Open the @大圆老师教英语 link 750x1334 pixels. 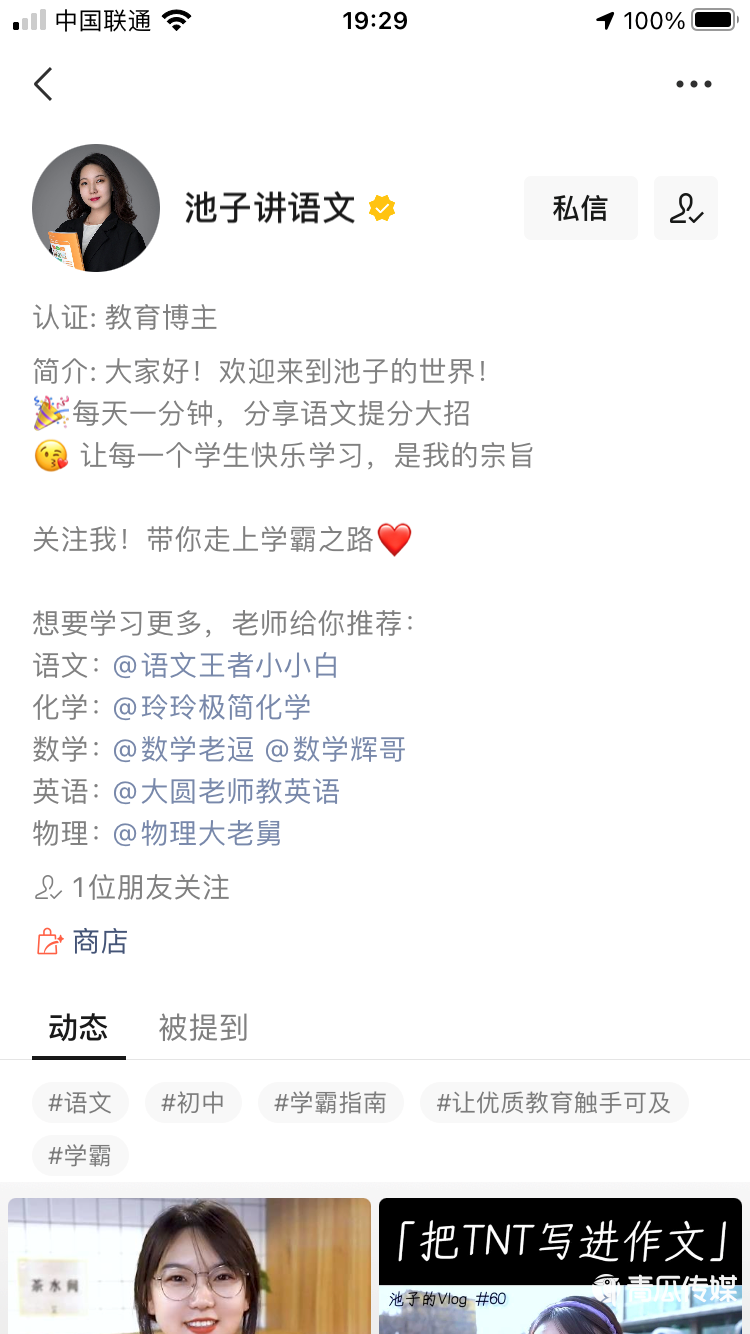(x=226, y=792)
